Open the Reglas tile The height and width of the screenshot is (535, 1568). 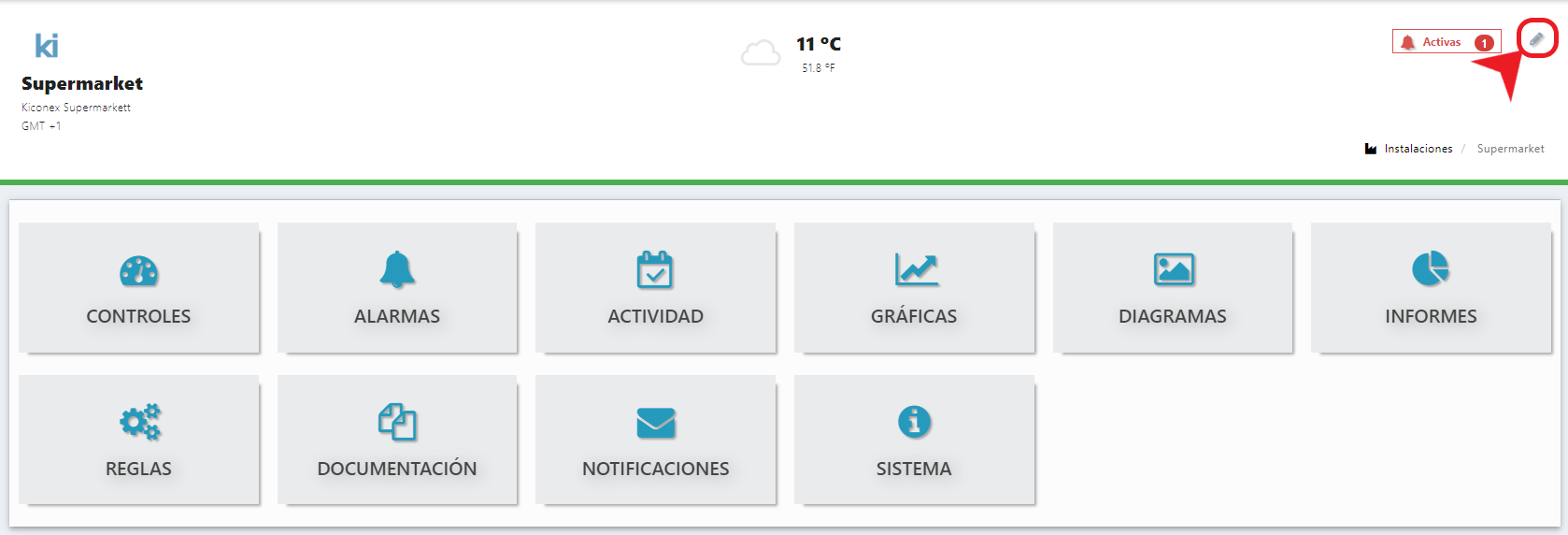coord(138,441)
